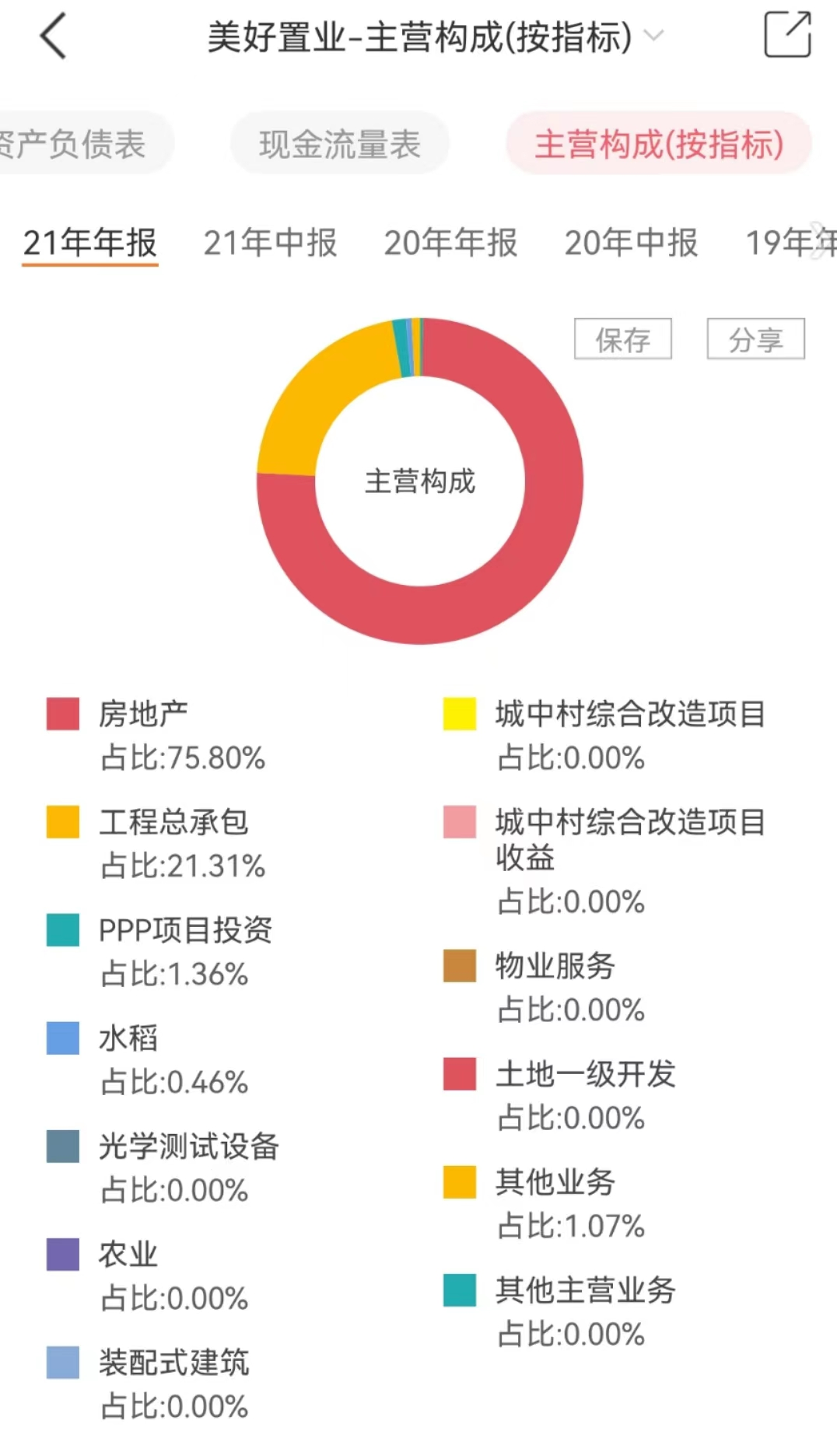Image resolution: width=837 pixels, height=1456 pixels.
Task: Open the 20年中报 period
Action: click(631, 243)
